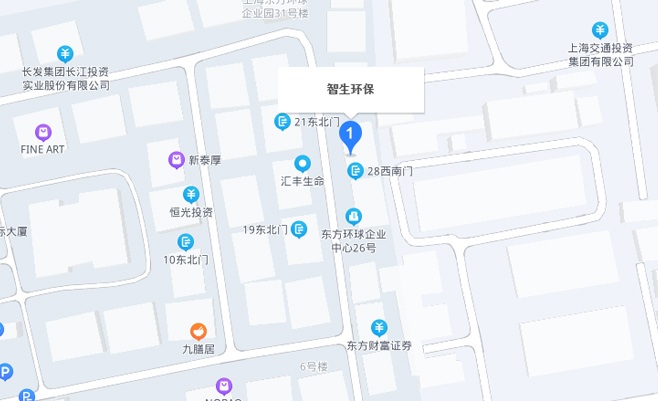Select the 汇丰生命 point of interest
The image size is (658, 401).
302,163
